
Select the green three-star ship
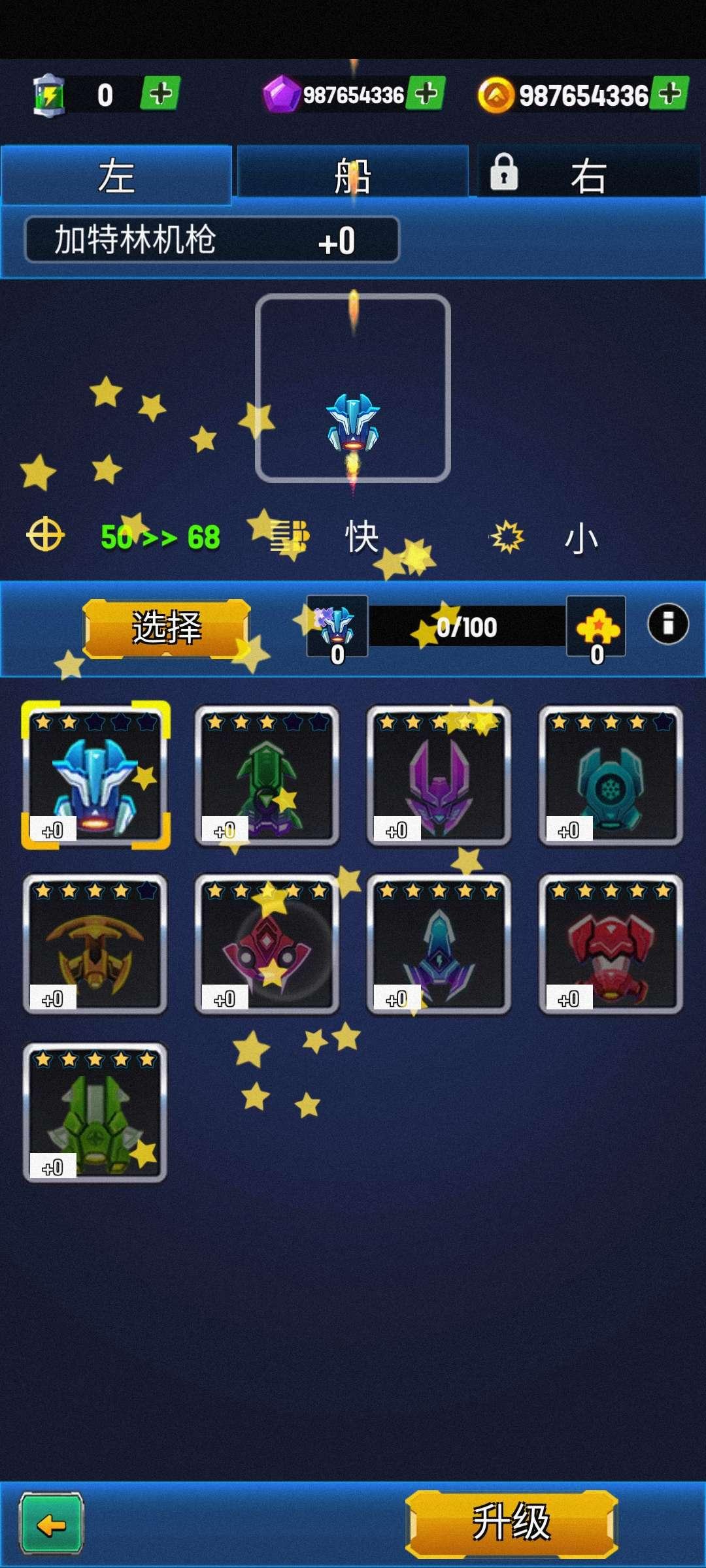[x=267, y=775]
